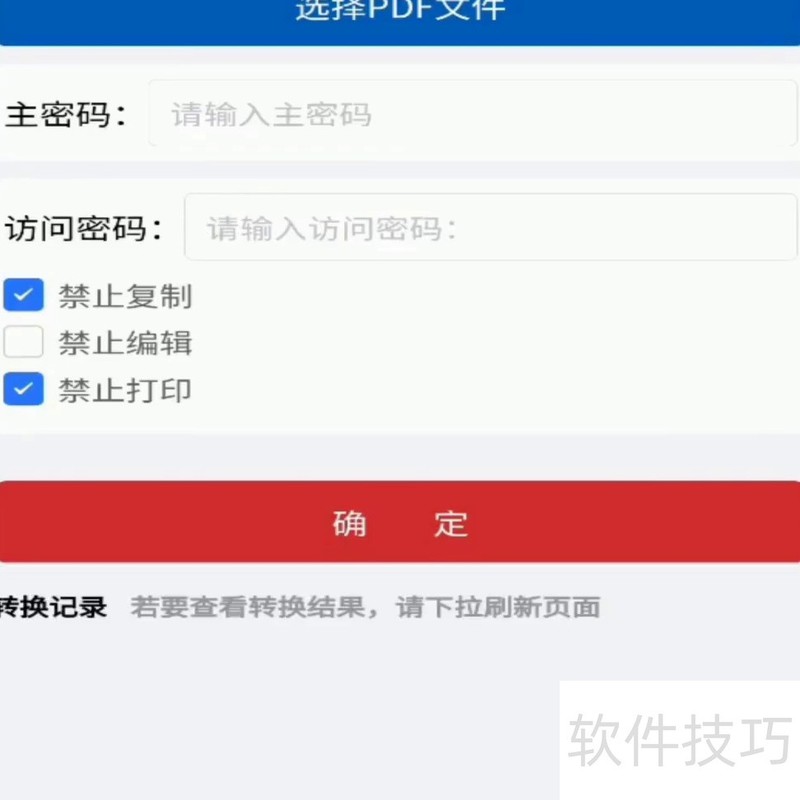Confirm with the red 确定 button
The height and width of the screenshot is (800, 800).
(400, 523)
